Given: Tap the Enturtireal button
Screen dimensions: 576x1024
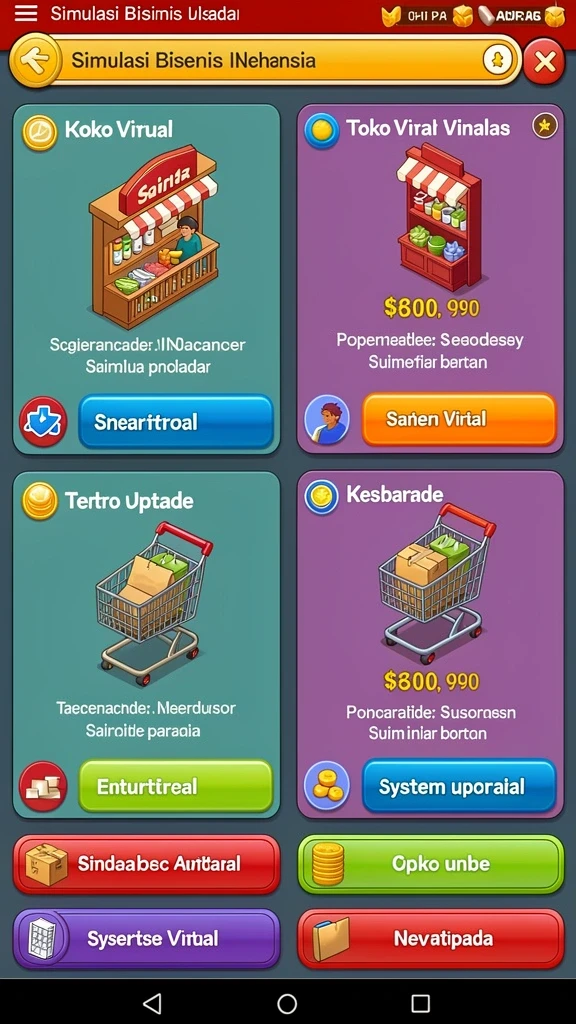Looking at the screenshot, I should point(175,786).
